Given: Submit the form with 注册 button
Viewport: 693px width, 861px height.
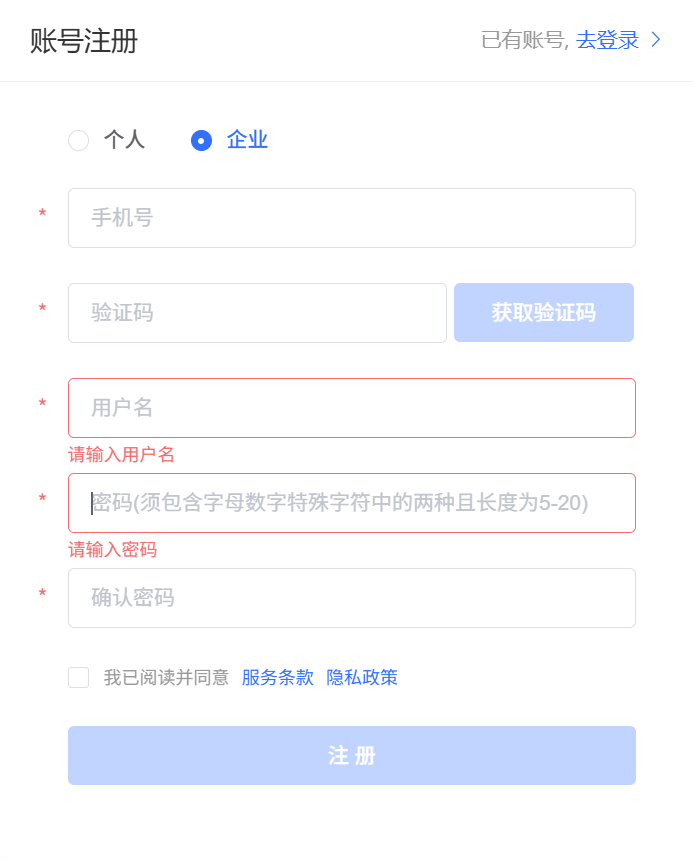Looking at the screenshot, I should (x=351, y=755).
